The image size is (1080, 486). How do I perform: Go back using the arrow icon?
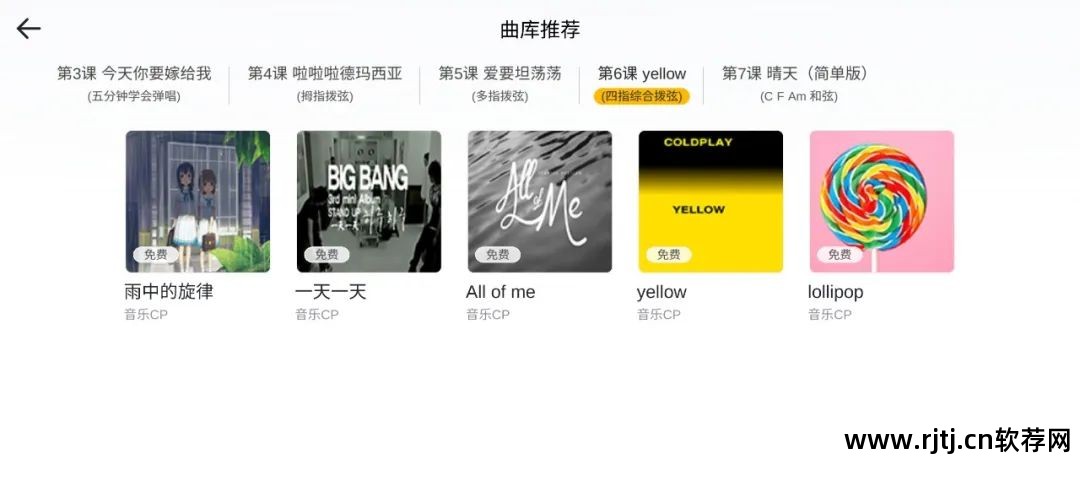pos(29,29)
